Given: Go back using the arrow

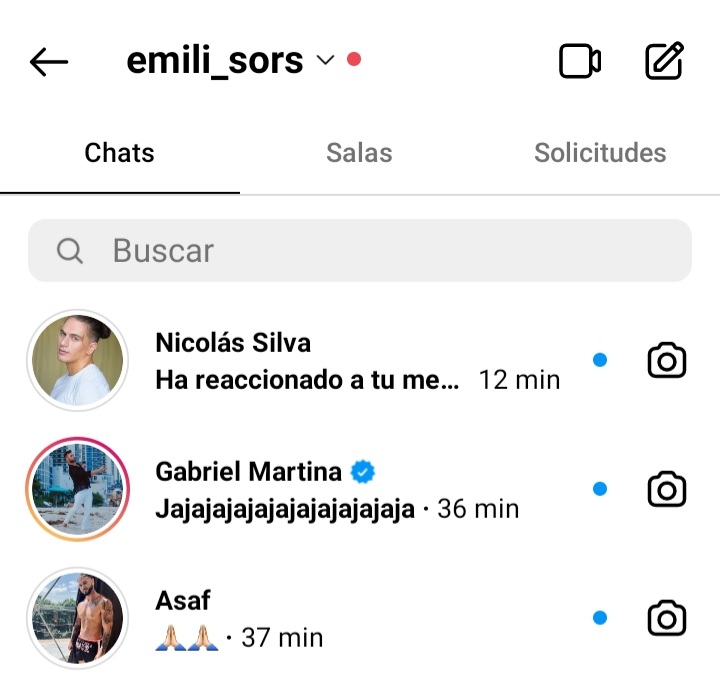Looking at the screenshot, I should click(48, 62).
